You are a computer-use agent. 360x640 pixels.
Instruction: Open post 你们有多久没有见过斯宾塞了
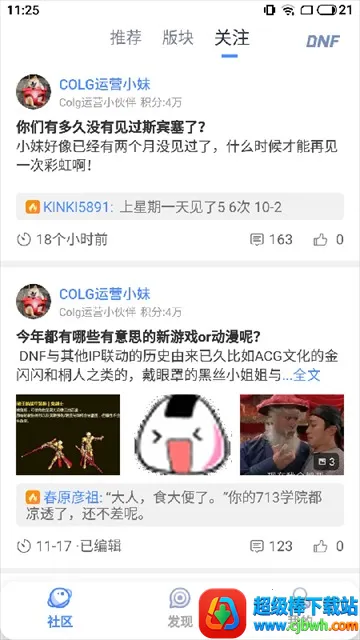(110, 128)
